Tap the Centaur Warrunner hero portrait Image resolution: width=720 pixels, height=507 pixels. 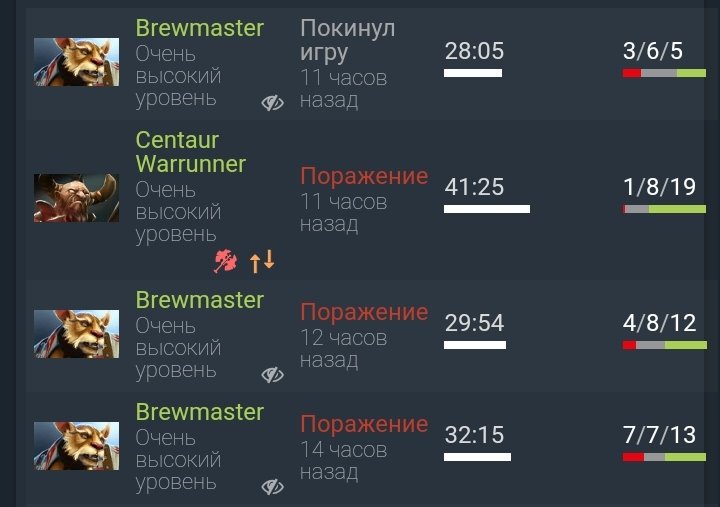pos(76,197)
